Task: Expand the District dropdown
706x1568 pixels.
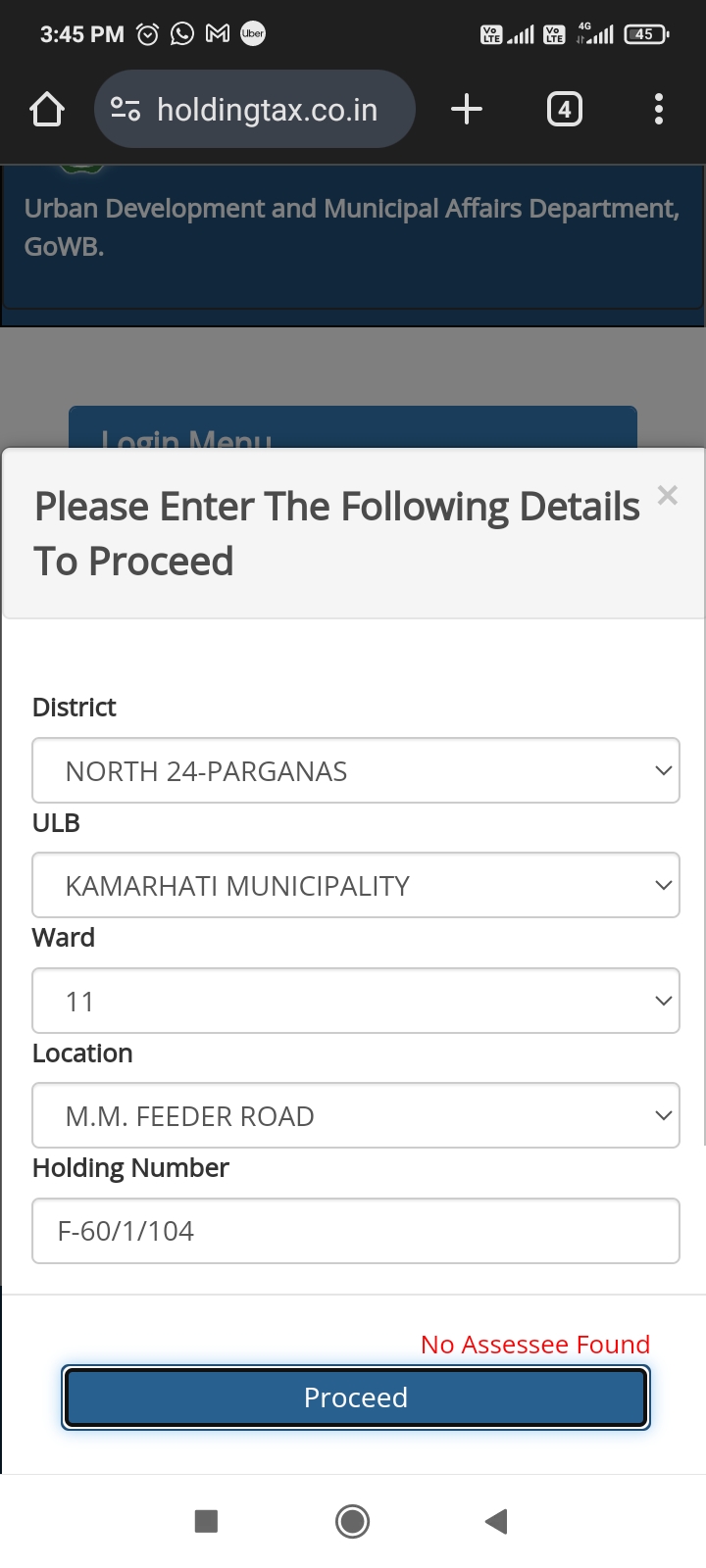Action: [x=356, y=770]
